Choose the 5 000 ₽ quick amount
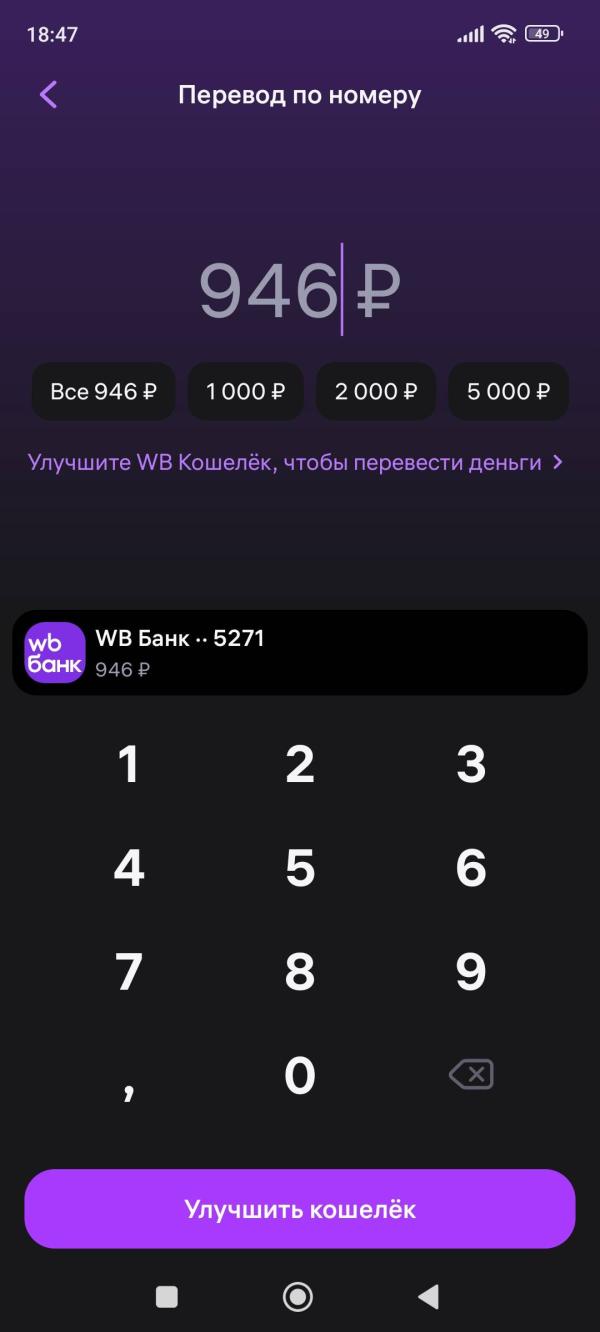This screenshot has width=600, height=1332. click(x=508, y=391)
